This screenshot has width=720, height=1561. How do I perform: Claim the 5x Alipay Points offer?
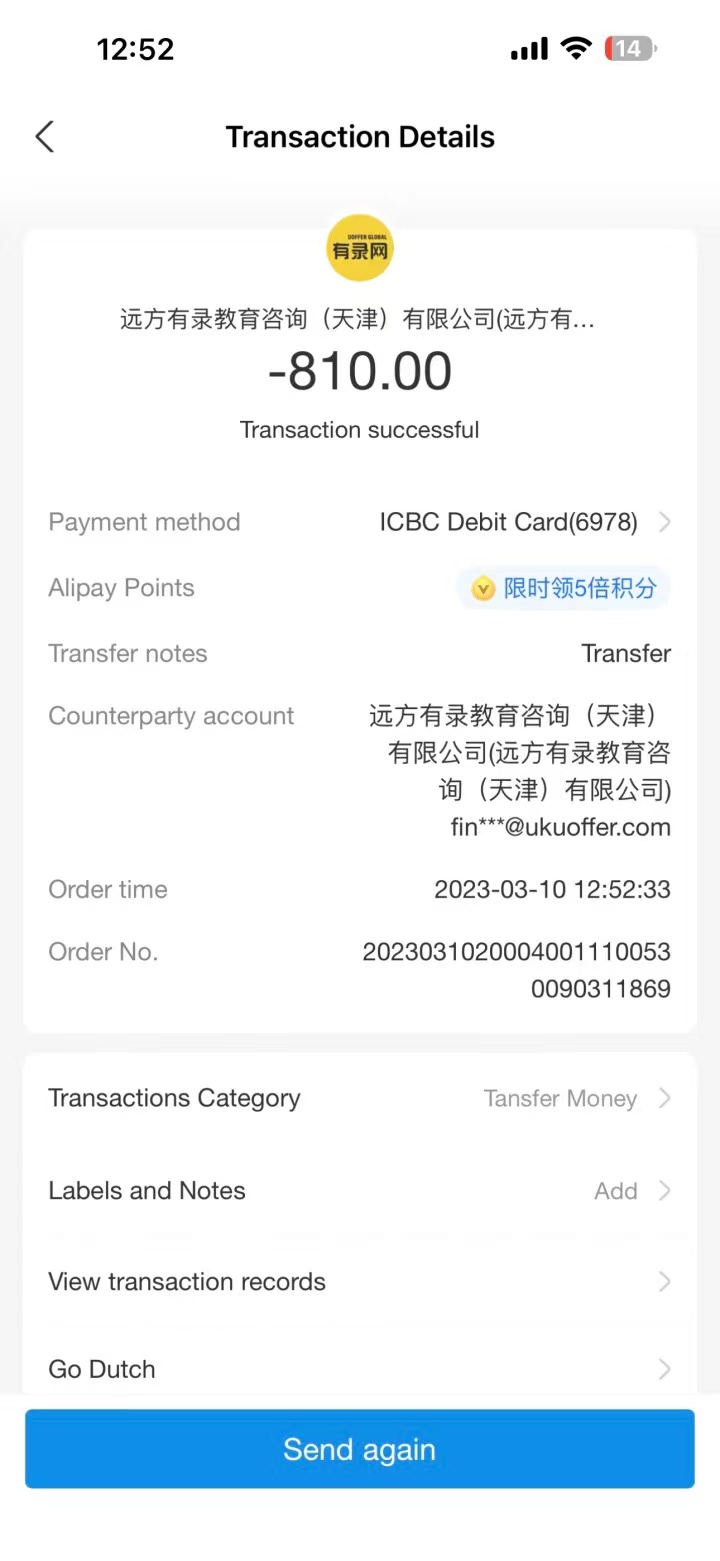[564, 588]
